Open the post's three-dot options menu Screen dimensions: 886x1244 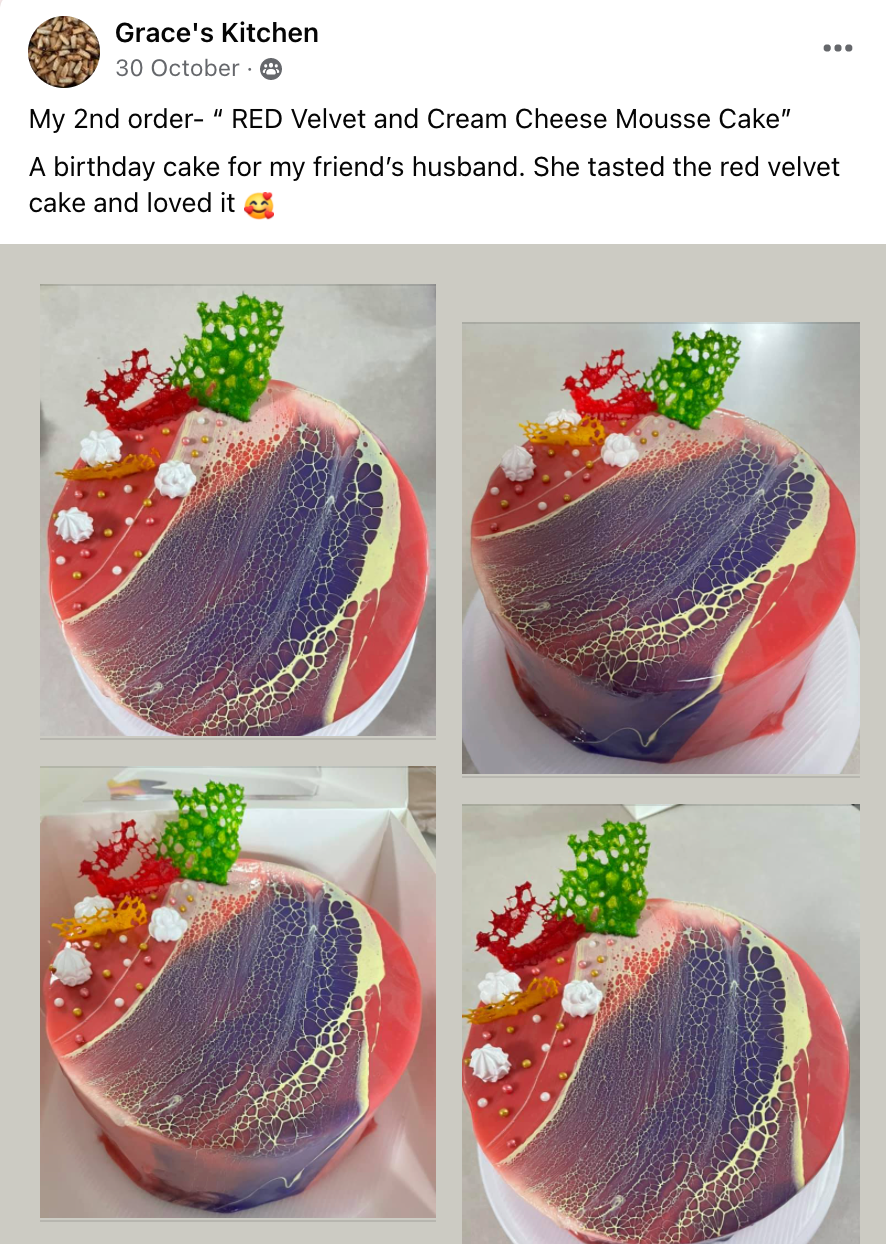[x=837, y=48]
